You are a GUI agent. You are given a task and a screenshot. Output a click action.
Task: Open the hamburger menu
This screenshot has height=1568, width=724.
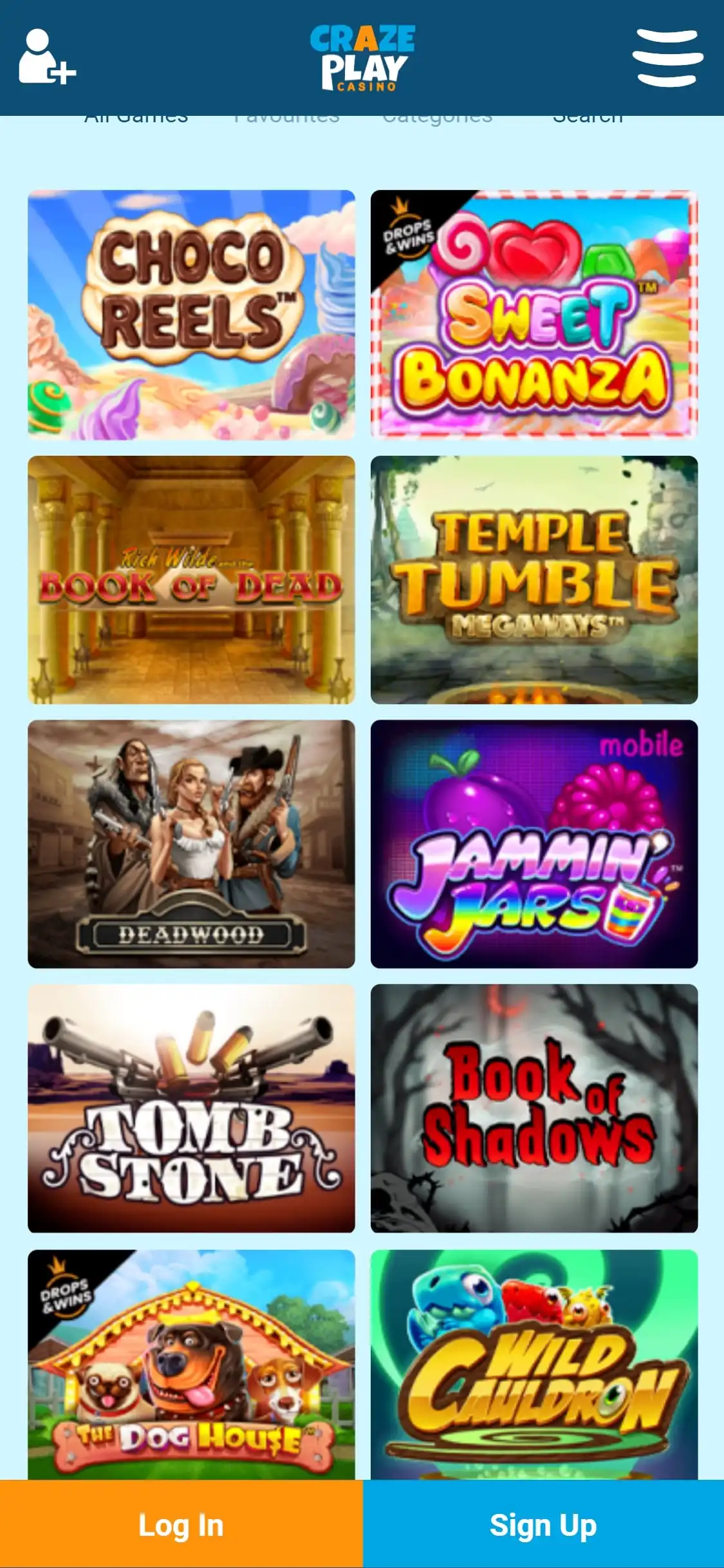pyautogui.click(x=667, y=57)
